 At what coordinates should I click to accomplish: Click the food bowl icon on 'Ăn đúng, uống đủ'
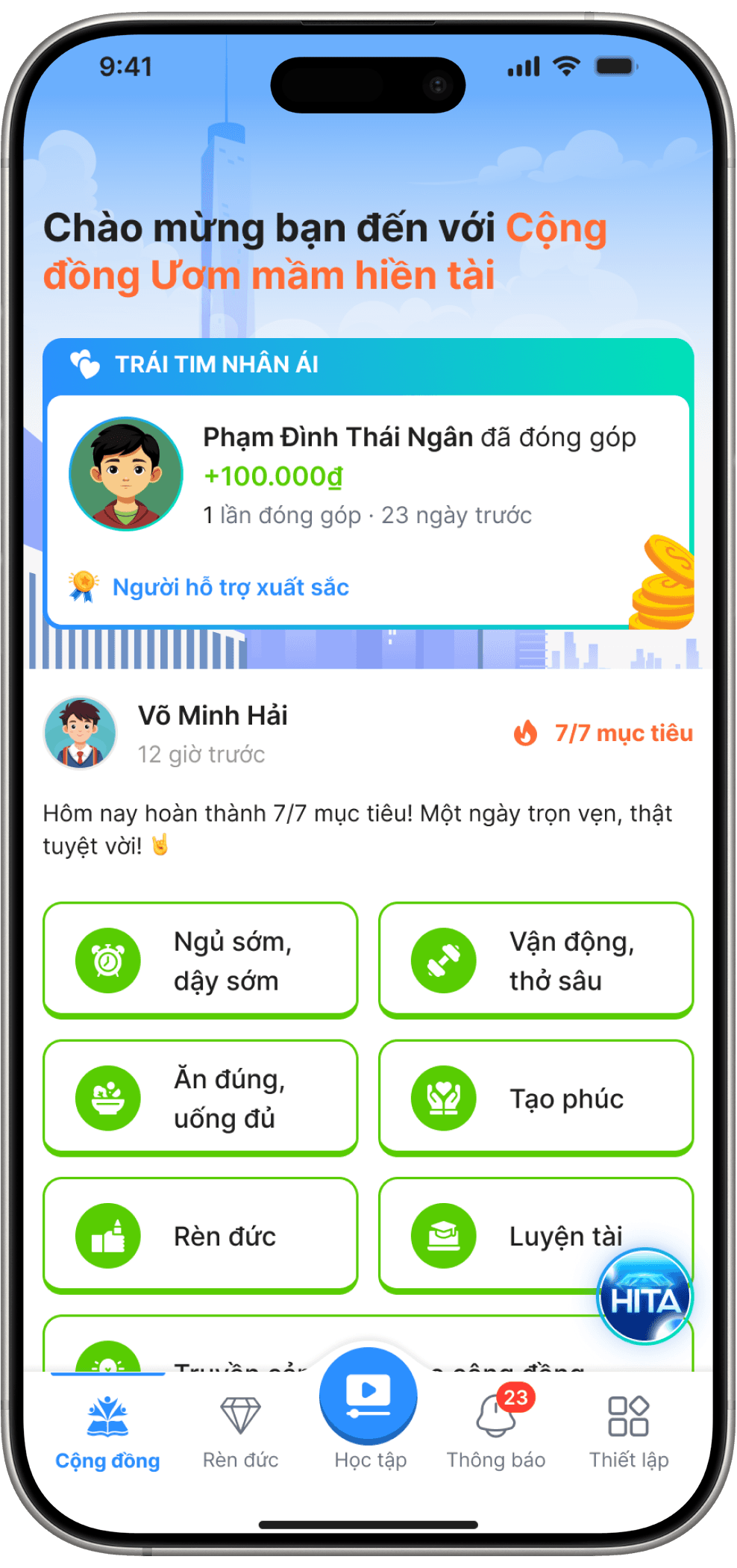109,1097
